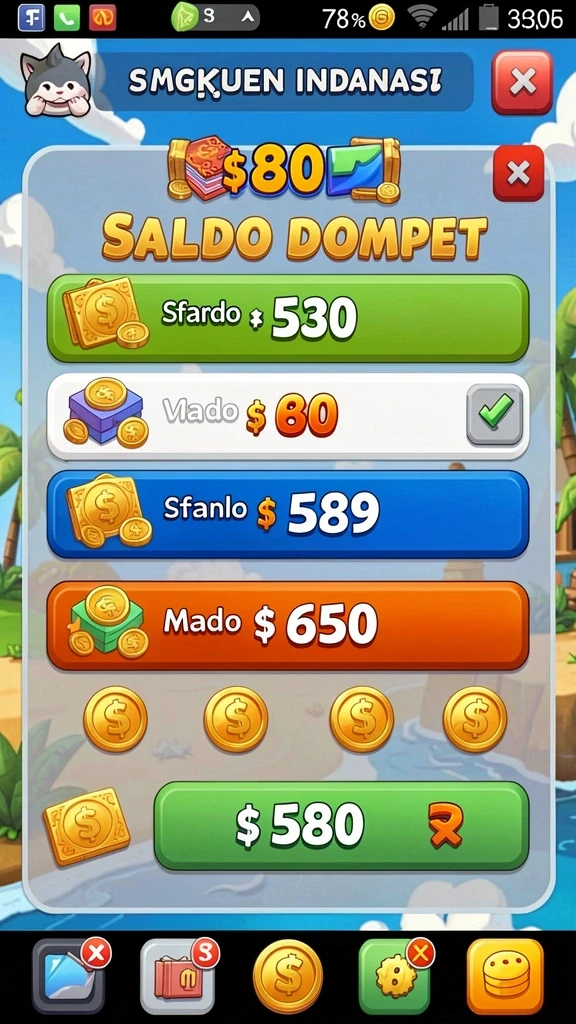This screenshot has height=1024, width=576.
Task: Close the screen with the top red X
Action: coord(522,82)
